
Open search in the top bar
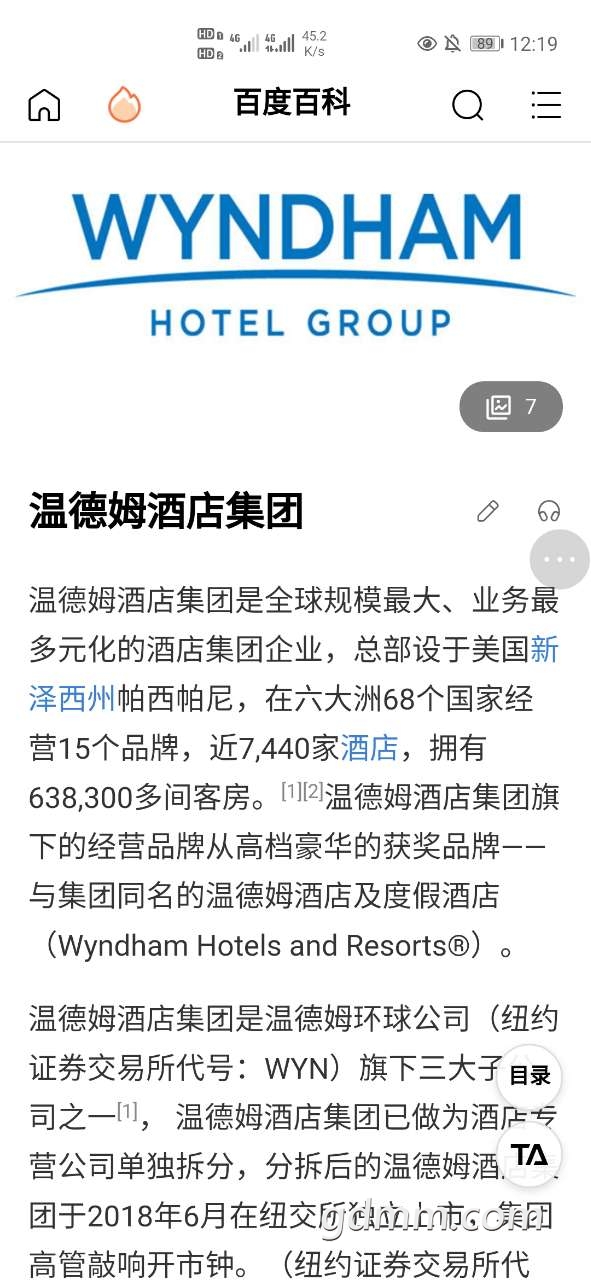click(x=467, y=104)
